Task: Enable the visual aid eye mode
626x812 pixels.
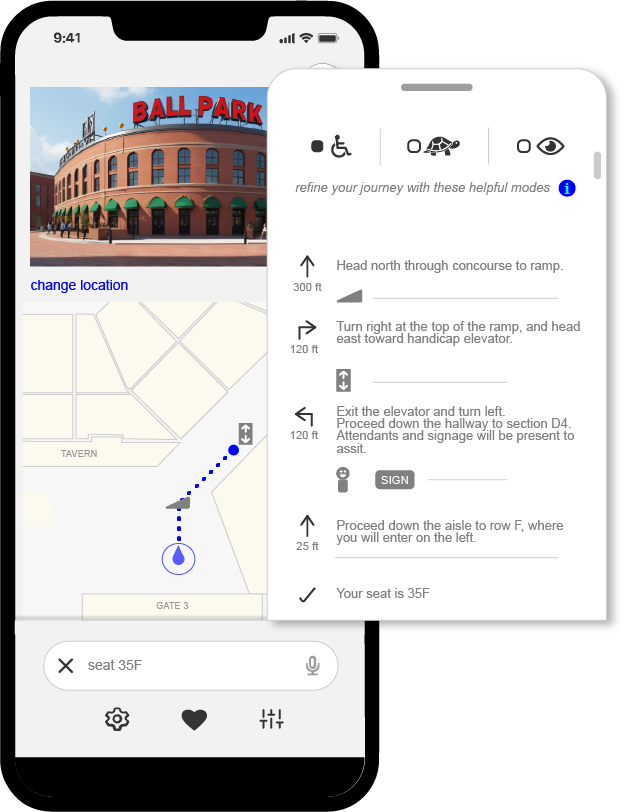Action: coord(523,146)
